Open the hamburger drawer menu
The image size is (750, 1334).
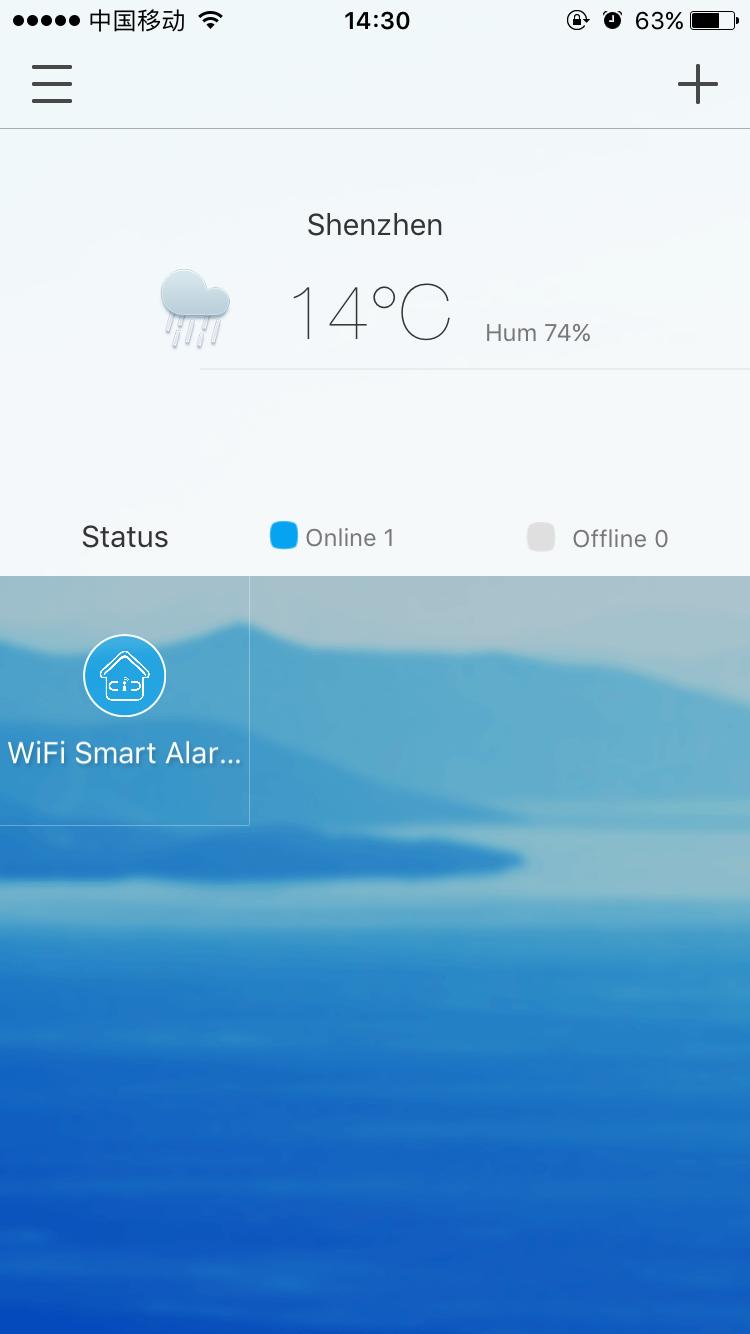(52, 84)
